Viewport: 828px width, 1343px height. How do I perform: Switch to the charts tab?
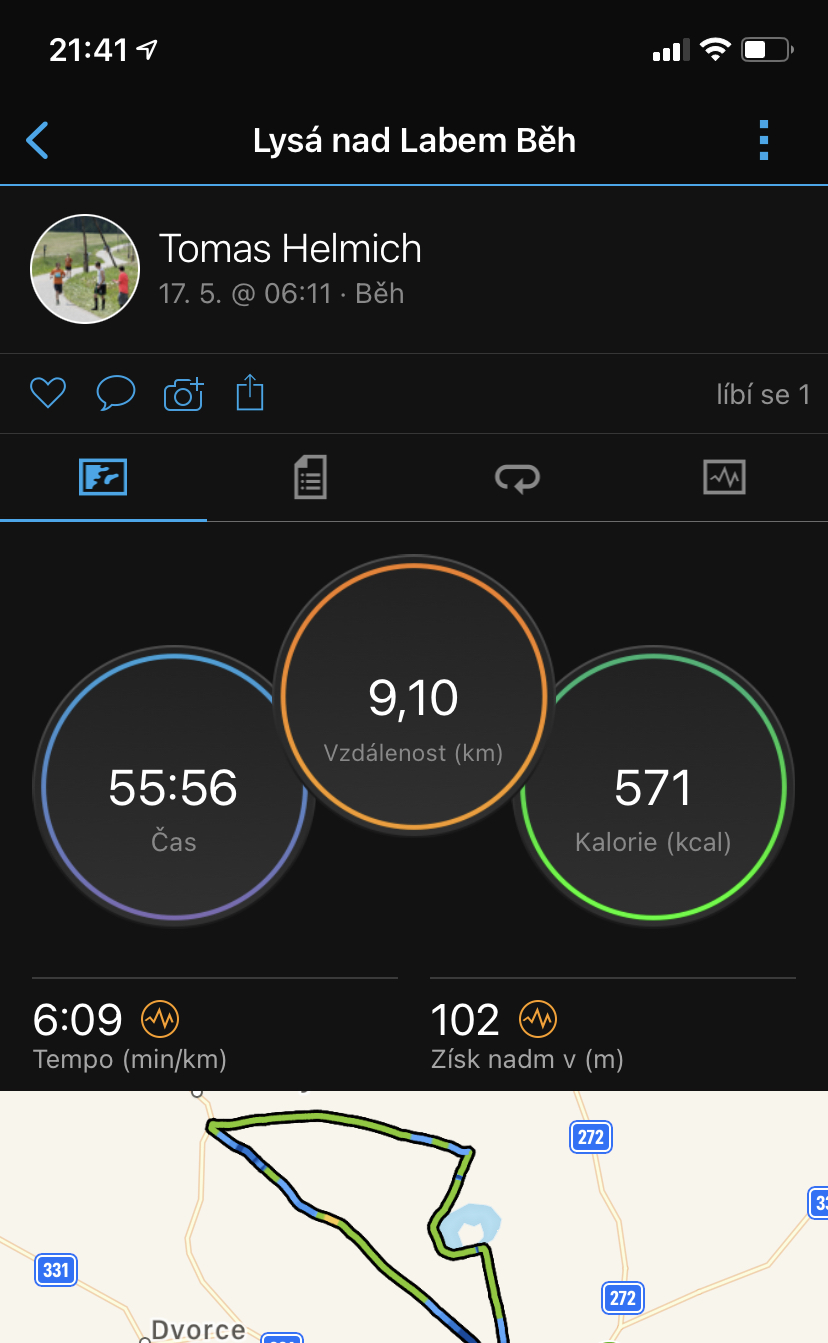pyautogui.click(x=724, y=477)
